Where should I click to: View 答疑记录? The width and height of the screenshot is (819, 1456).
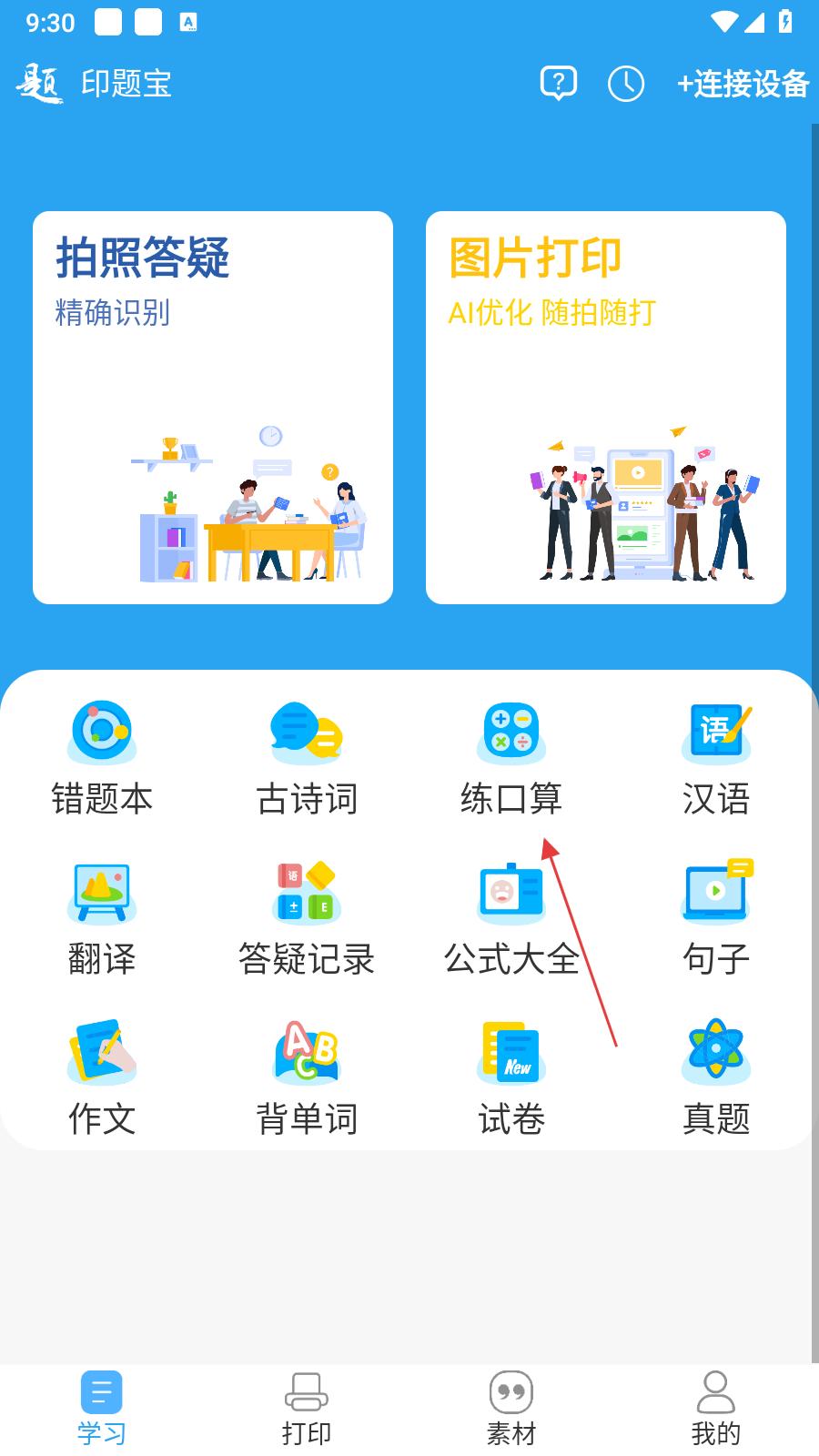307,917
